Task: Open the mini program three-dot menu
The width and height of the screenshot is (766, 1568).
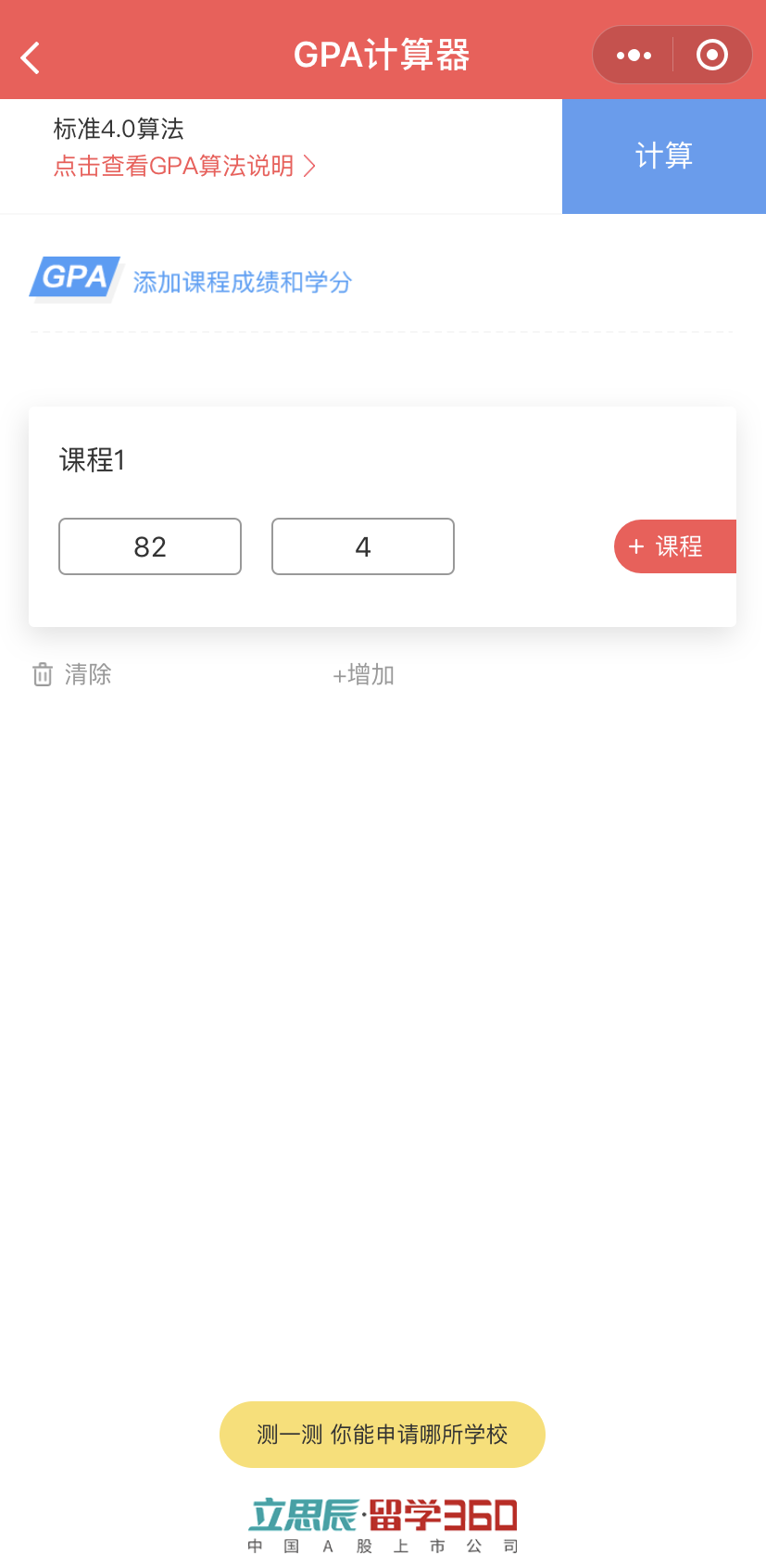Action: 634,56
